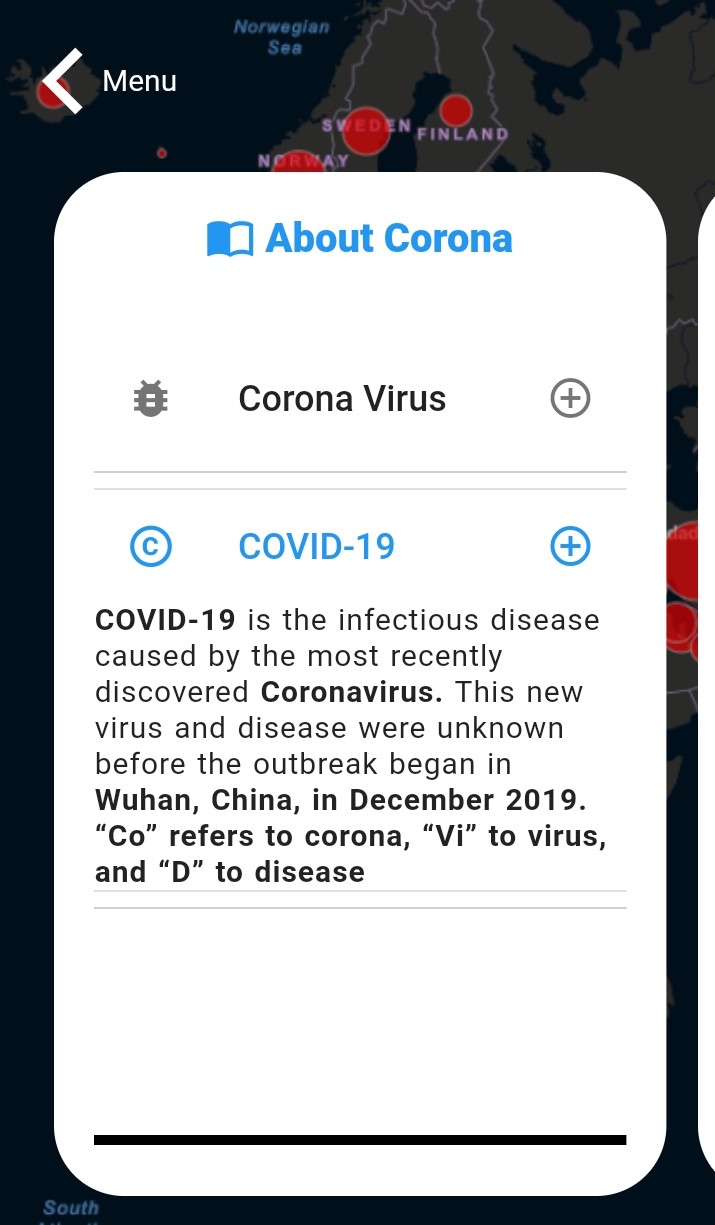
Task: Collapse the COVID-19 section
Action: 570,546
